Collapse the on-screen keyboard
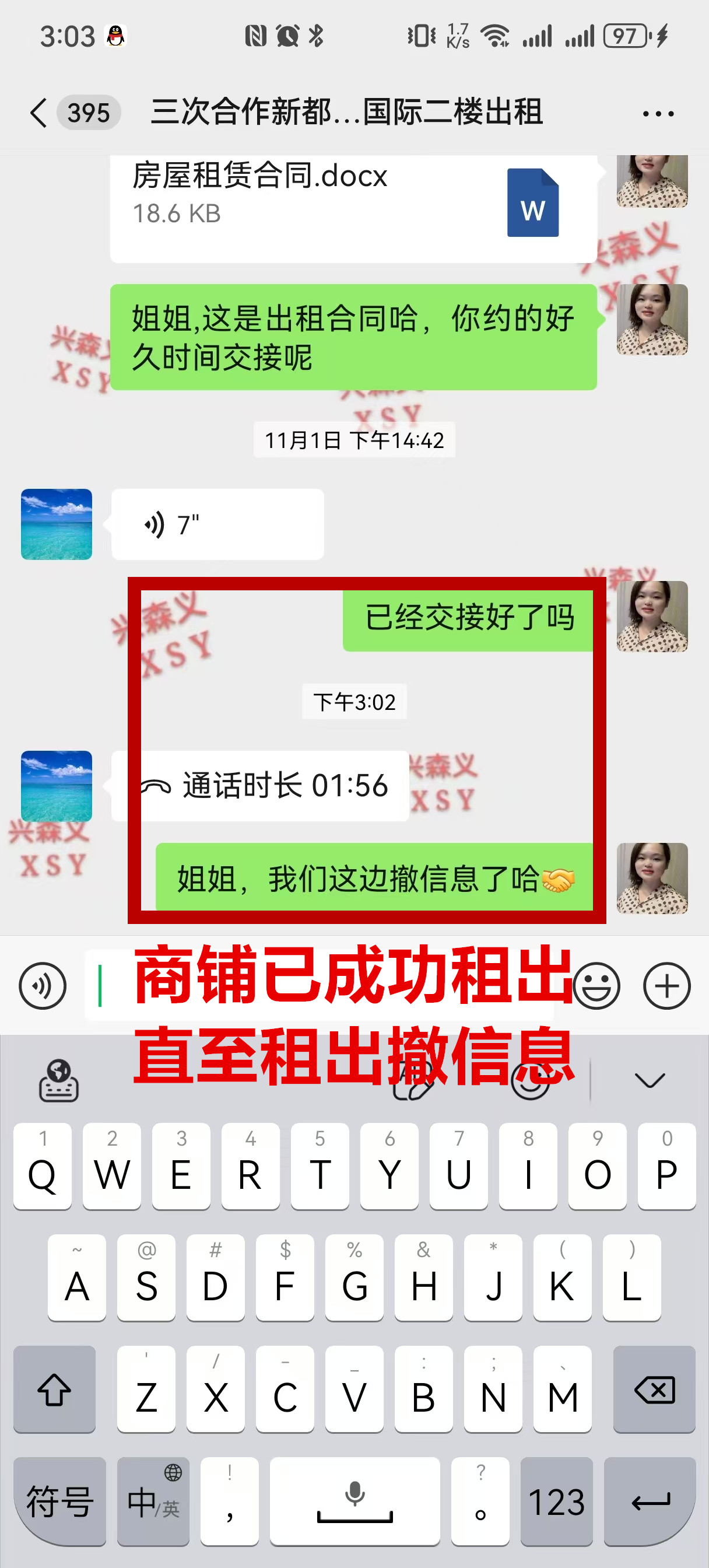Image resolution: width=709 pixels, height=1568 pixels. point(650,1080)
